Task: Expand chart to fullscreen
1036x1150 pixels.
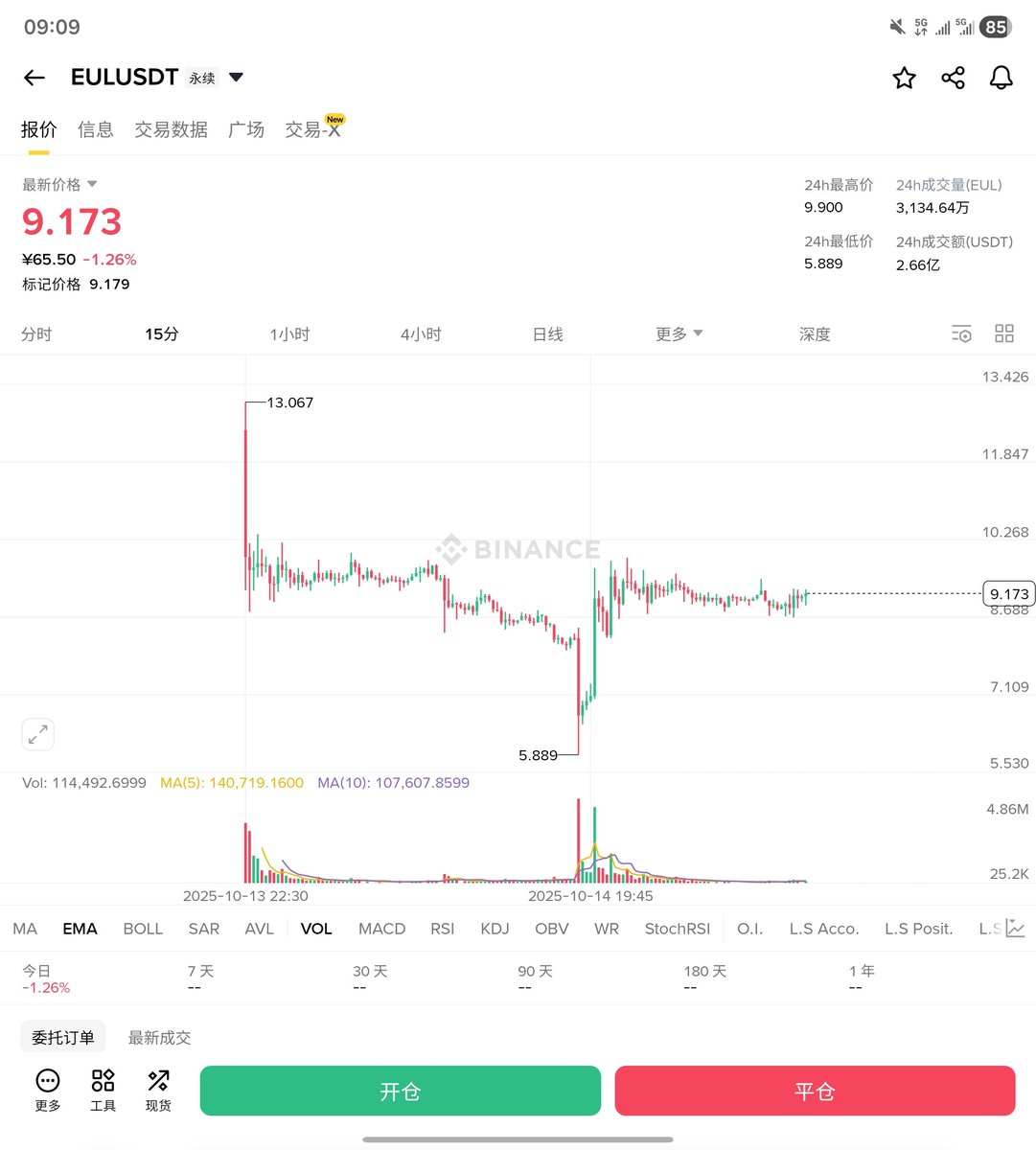Action: click(37, 735)
